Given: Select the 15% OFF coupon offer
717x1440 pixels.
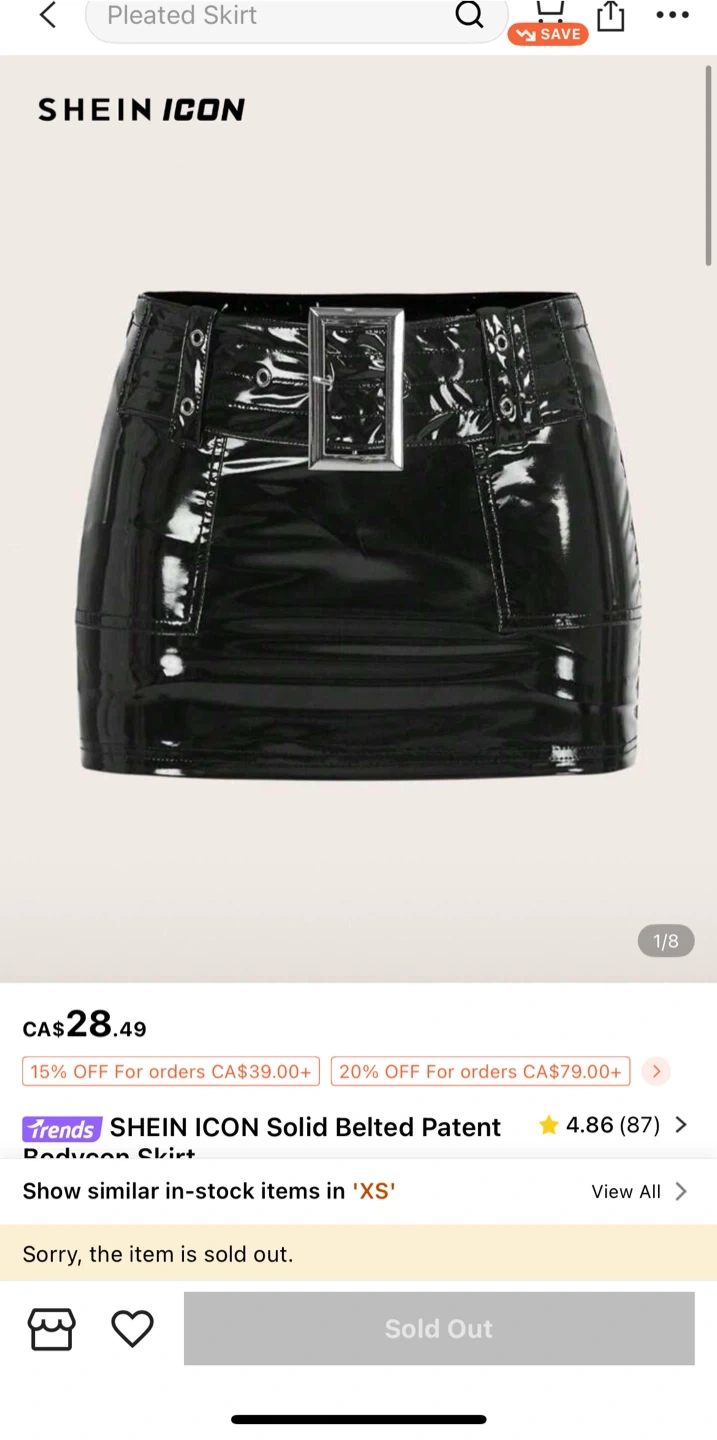Looking at the screenshot, I should (x=171, y=1071).
